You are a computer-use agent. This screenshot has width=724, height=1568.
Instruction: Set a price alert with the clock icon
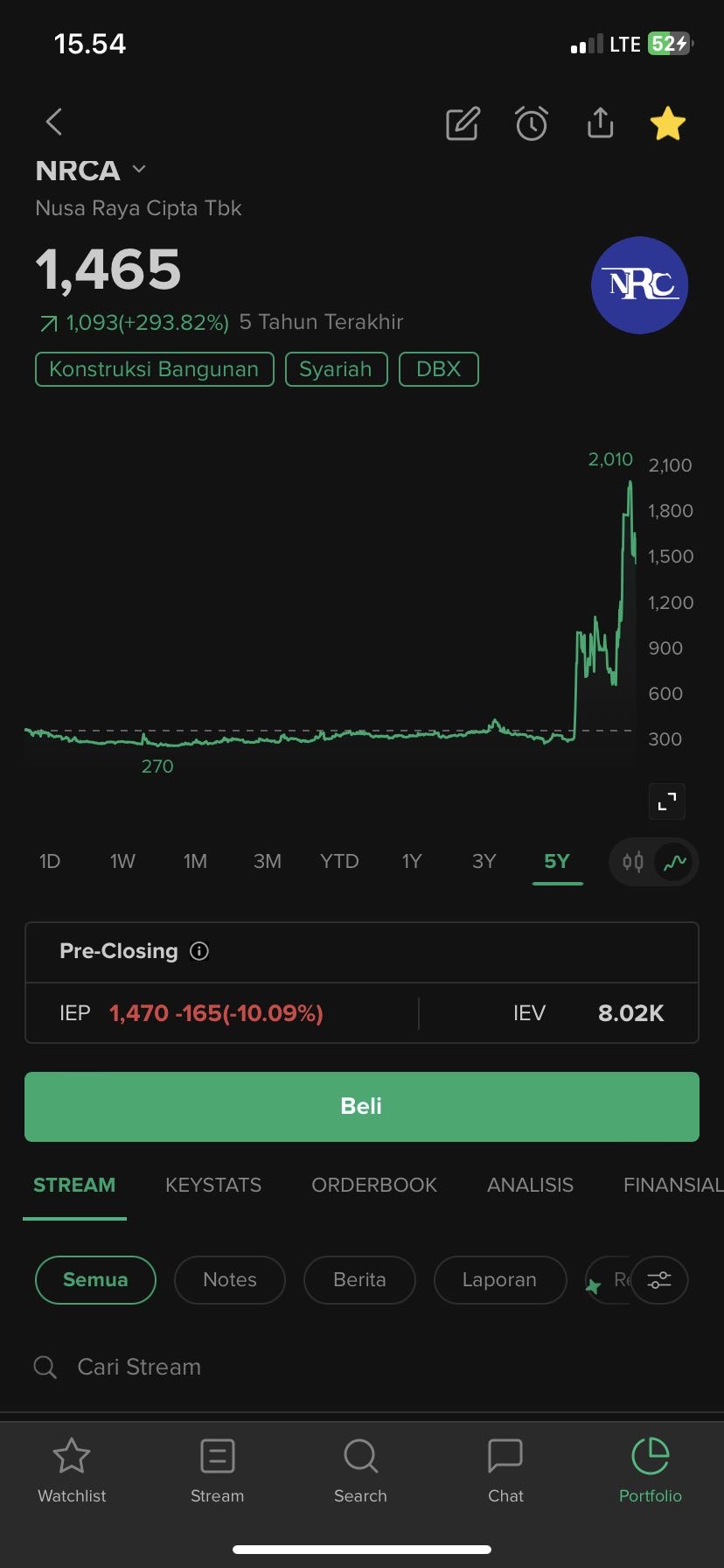(x=532, y=123)
